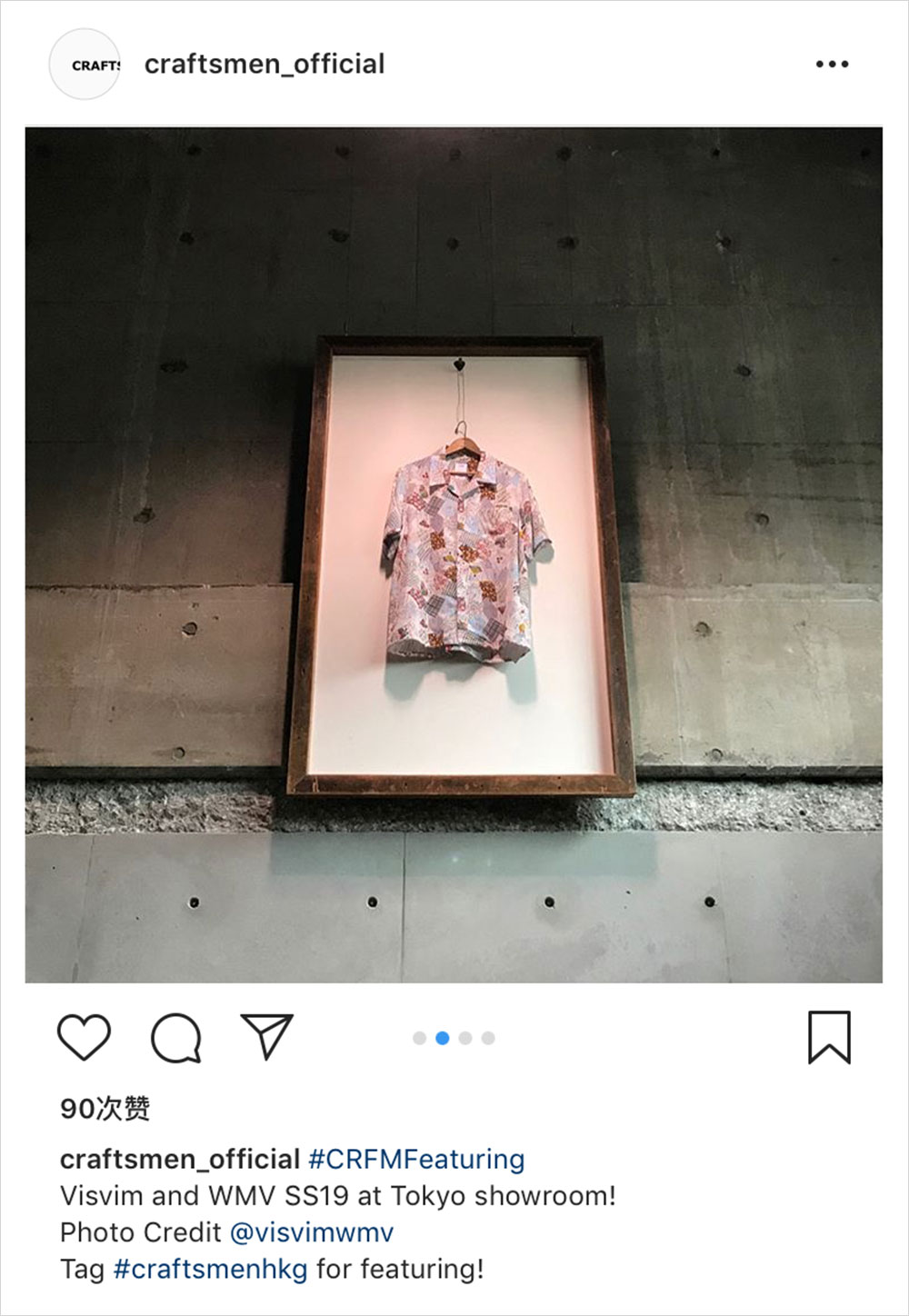Like this post with the heart icon
The width and height of the screenshot is (909, 1316).
(x=84, y=1037)
